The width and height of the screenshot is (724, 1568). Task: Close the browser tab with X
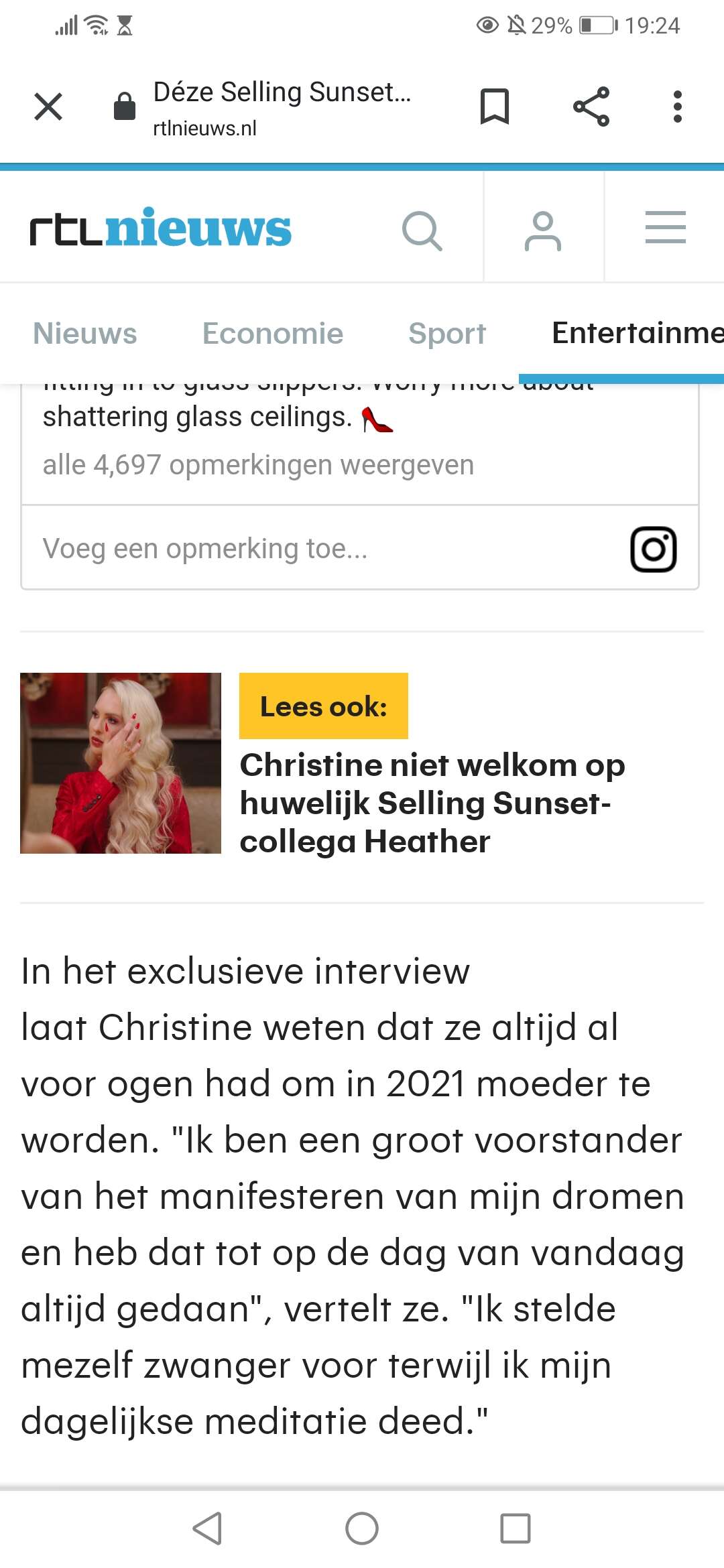[48, 107]
